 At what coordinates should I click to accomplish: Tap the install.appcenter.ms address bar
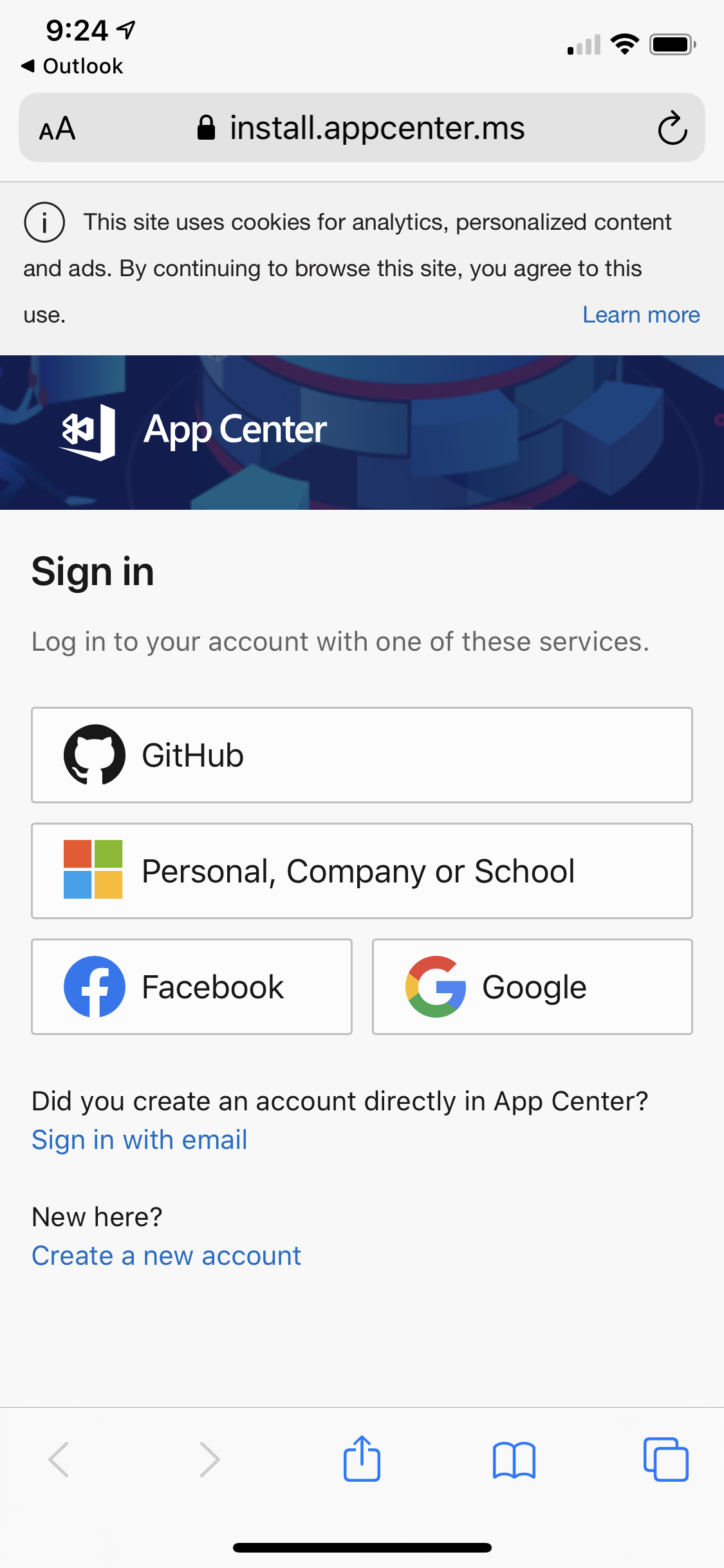[x=362, y=128]
